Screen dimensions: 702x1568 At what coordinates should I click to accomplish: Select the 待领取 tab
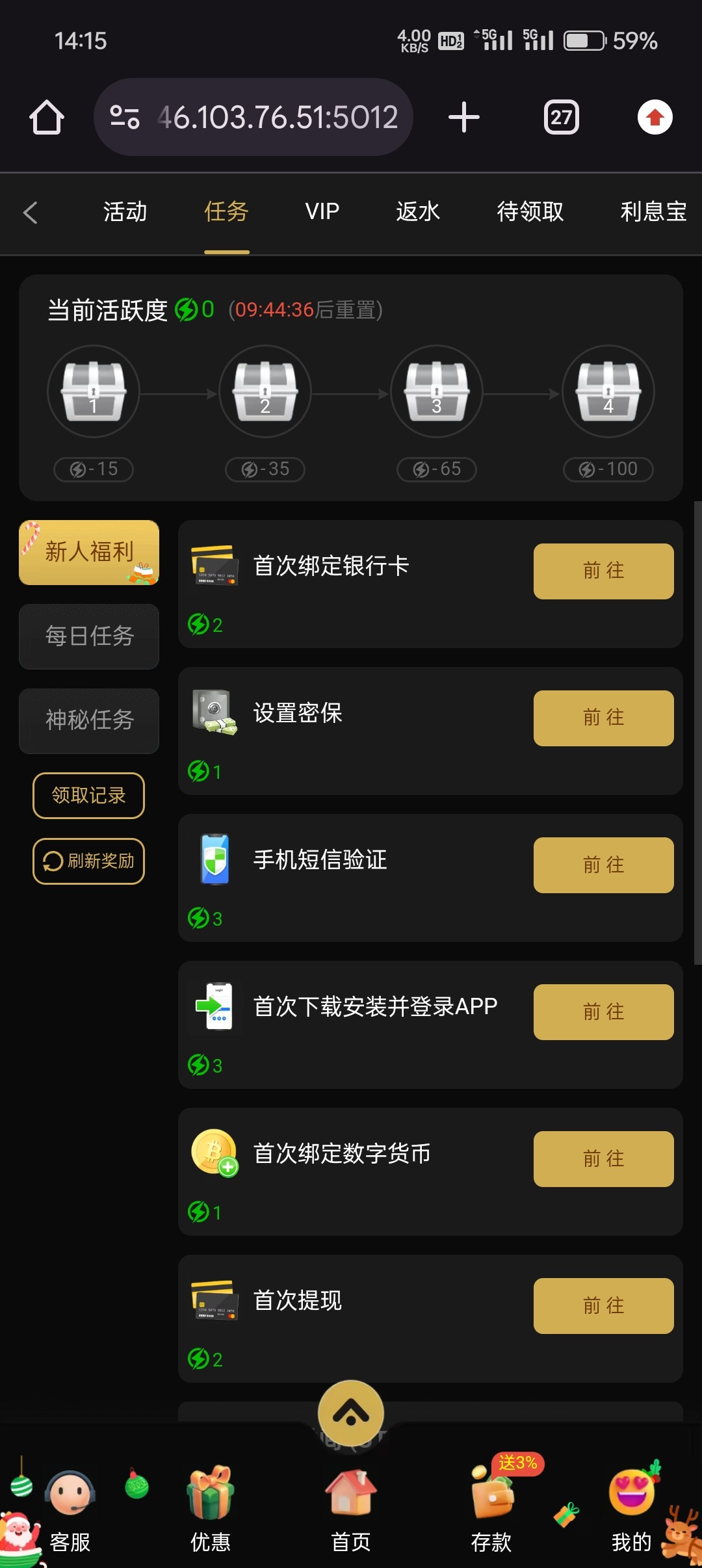(x=530, y=212)
